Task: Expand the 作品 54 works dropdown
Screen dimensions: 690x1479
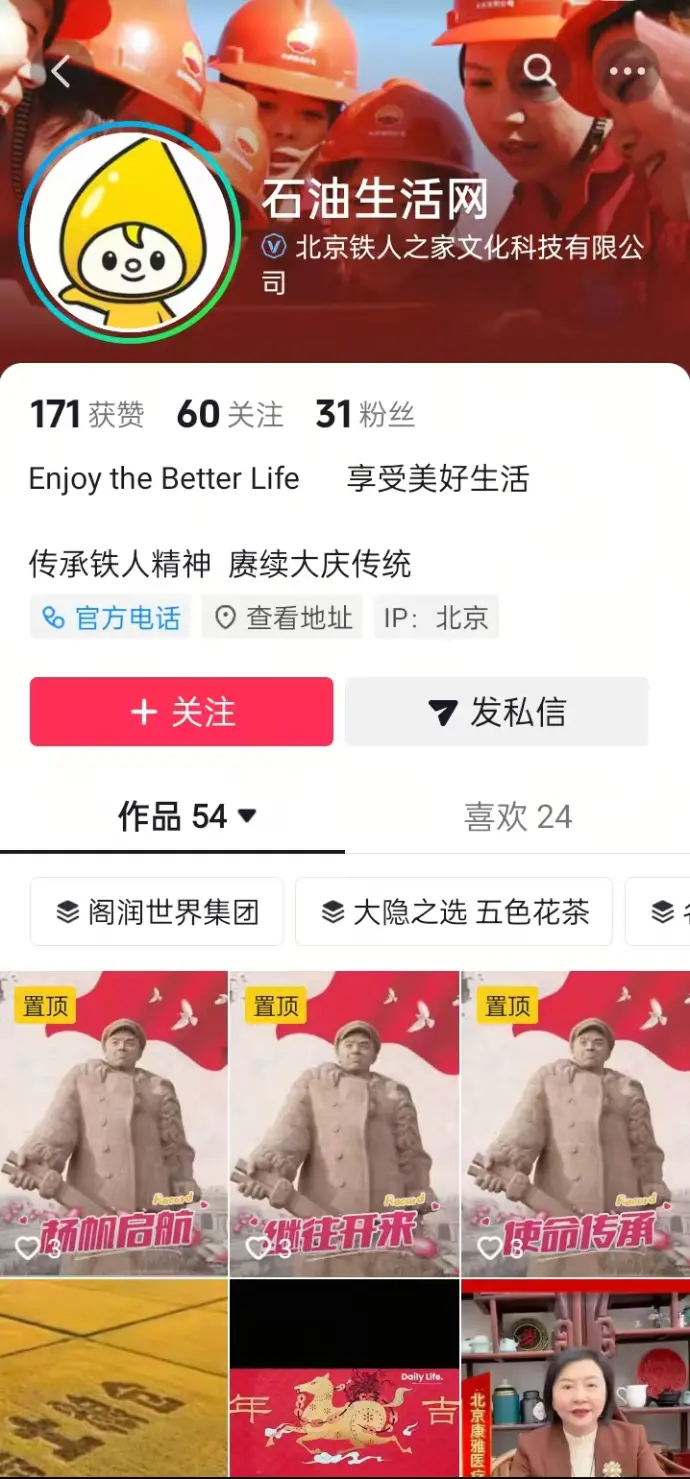Action: [188, 817]
